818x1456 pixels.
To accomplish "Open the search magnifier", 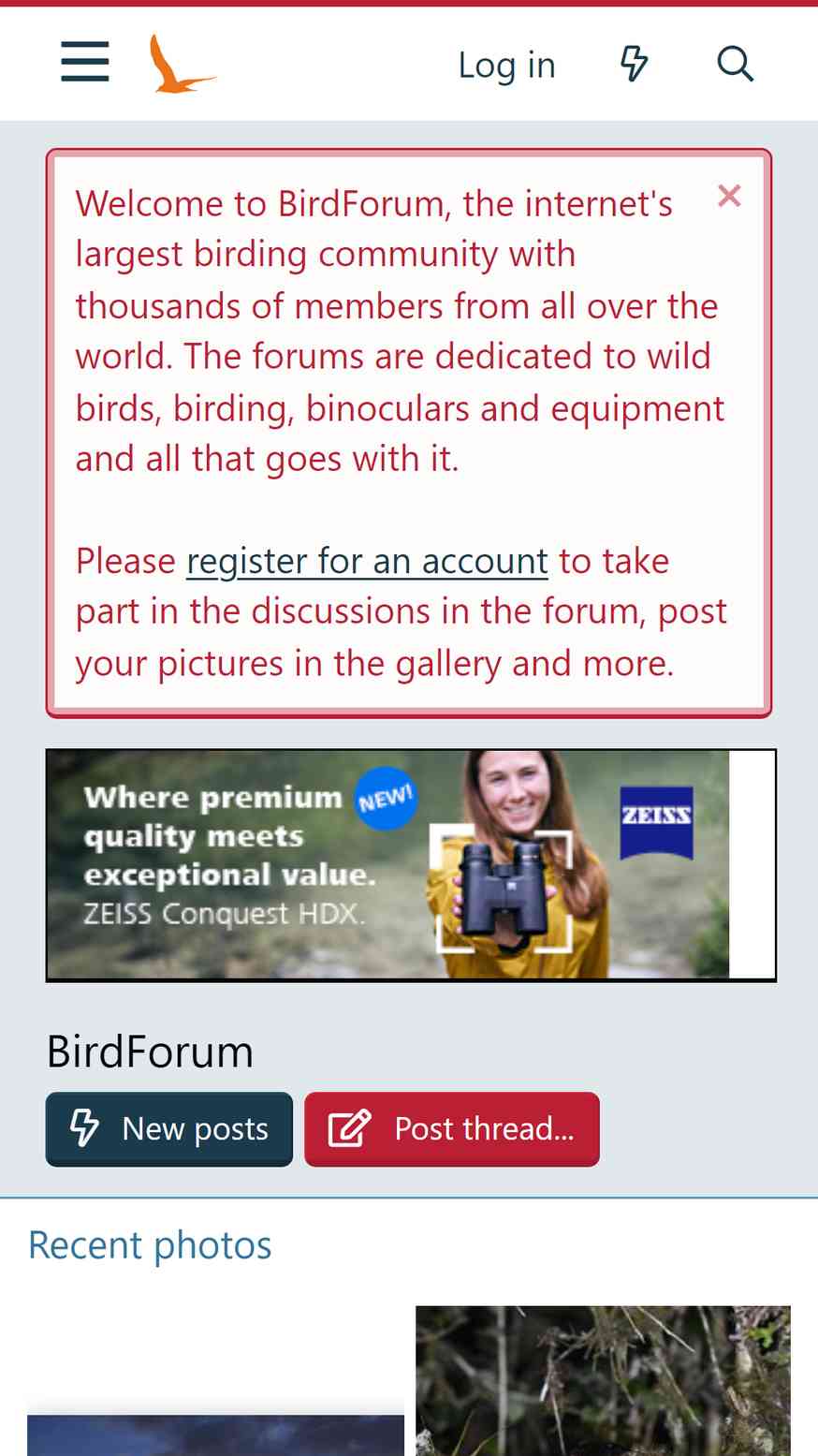I will tap(736, 65).
